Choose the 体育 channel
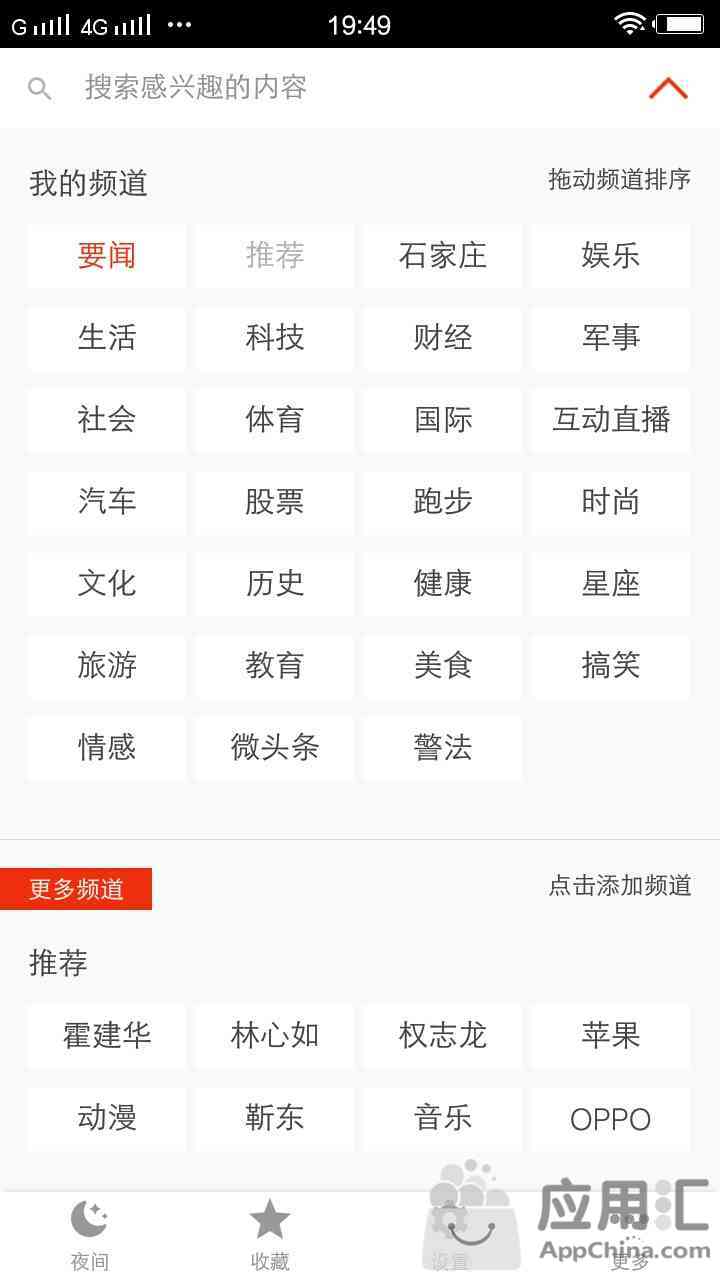This screenshot has width=720, height=1280. tap(275, 420)
